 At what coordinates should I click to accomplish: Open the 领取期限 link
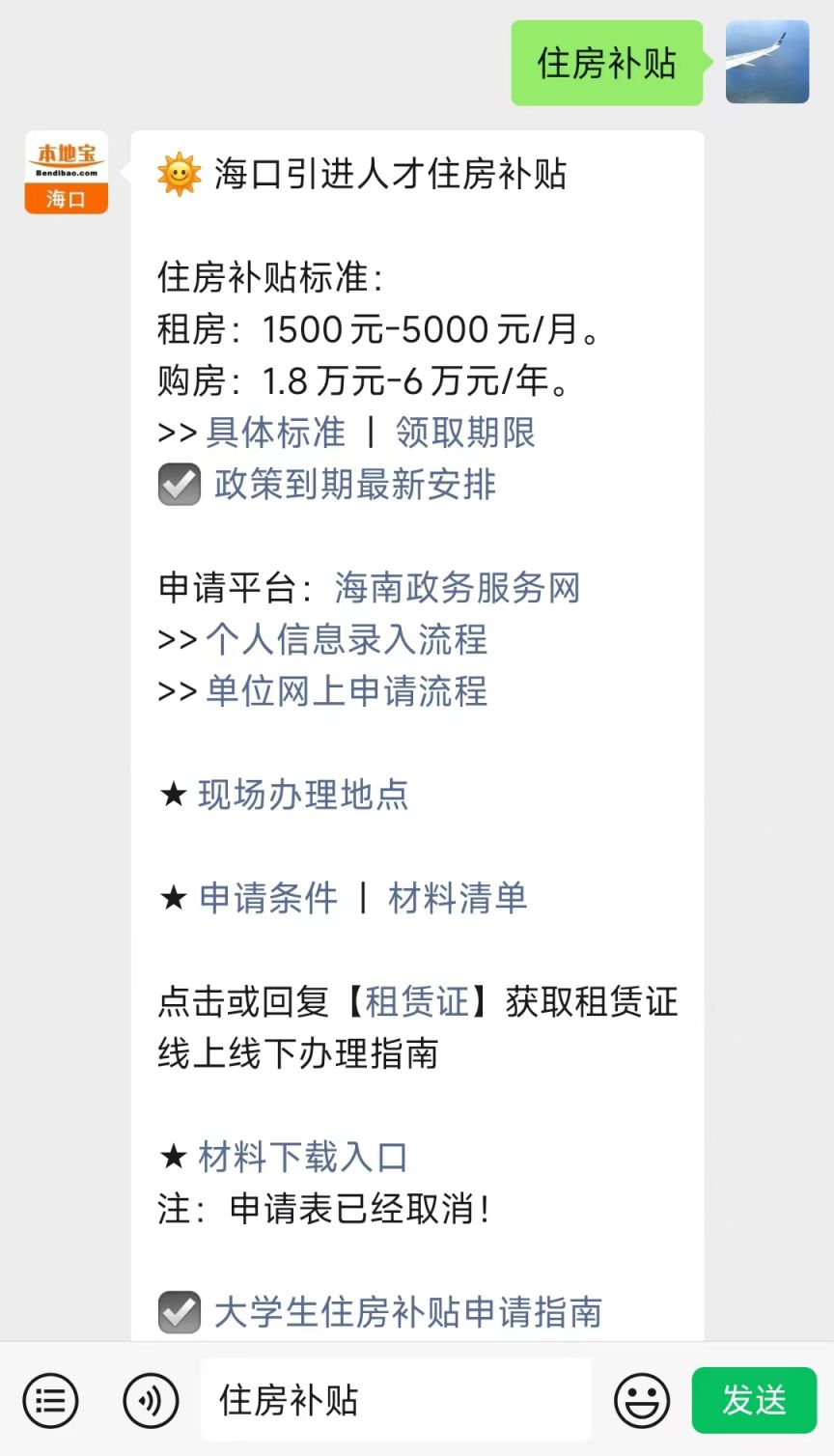pos(465,433)
